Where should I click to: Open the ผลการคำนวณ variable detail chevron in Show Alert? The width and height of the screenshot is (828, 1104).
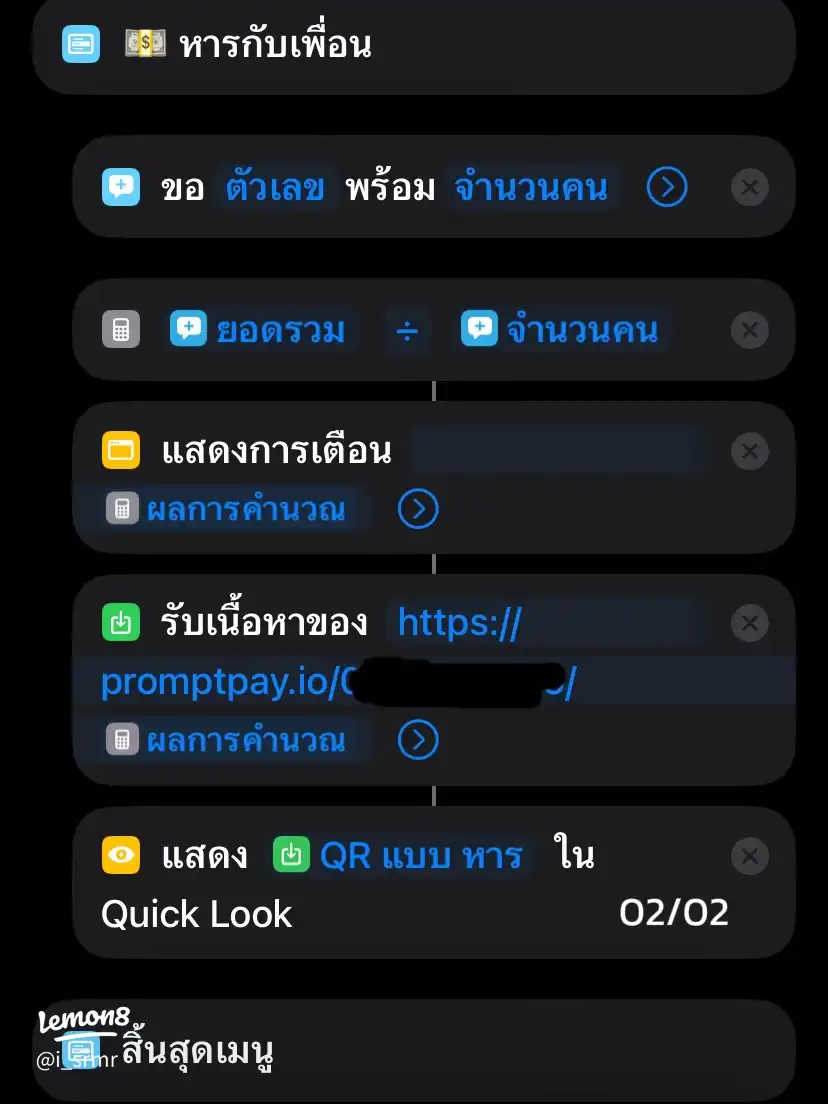tap(418, 509)
